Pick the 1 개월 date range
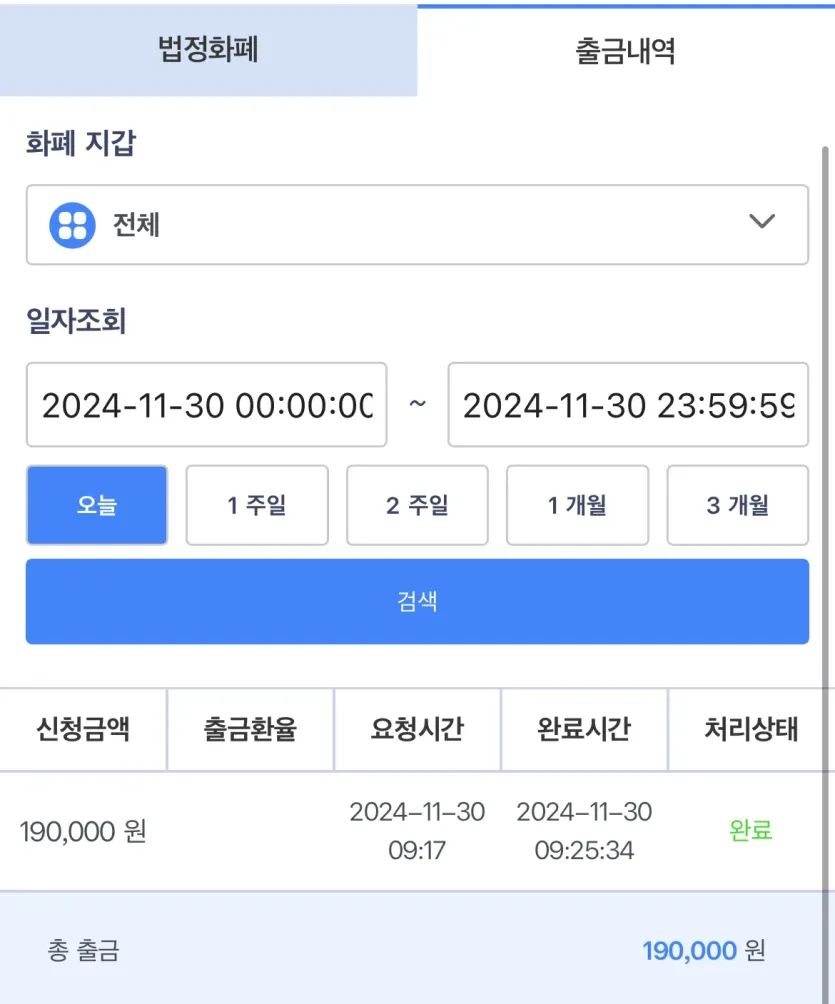Image resolution: width=835 pixels, height=1004 pixels. [x=577, y=505]
